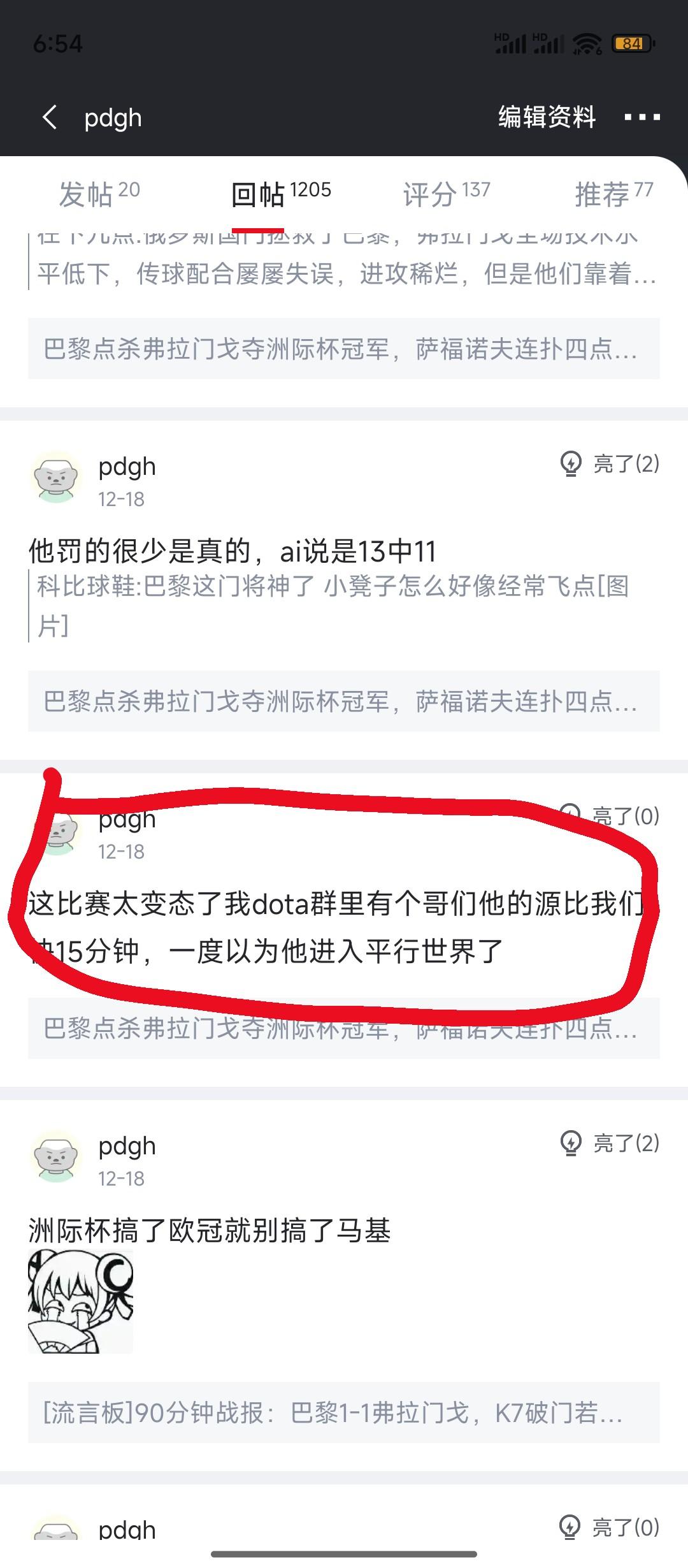Open the three-dot overflow menu
Screen dimensions: 688x1568
pos(641,117)
